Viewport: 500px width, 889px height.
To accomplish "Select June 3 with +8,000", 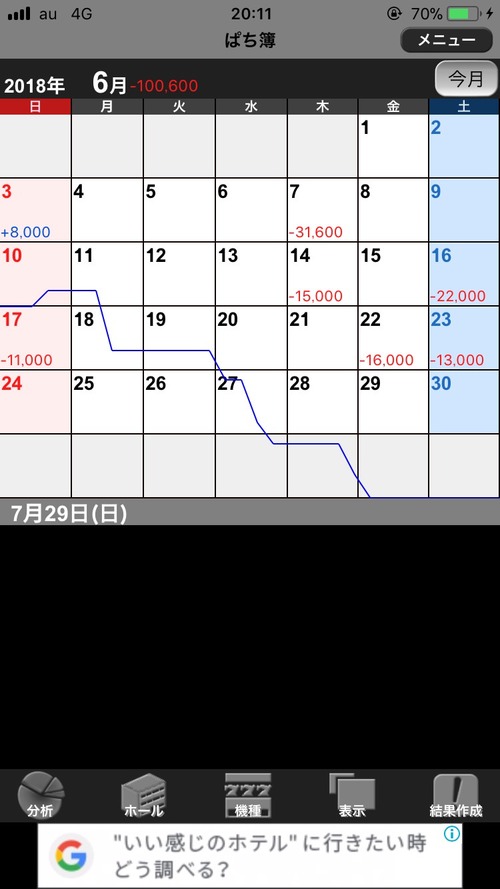I will tap(35, 210).
